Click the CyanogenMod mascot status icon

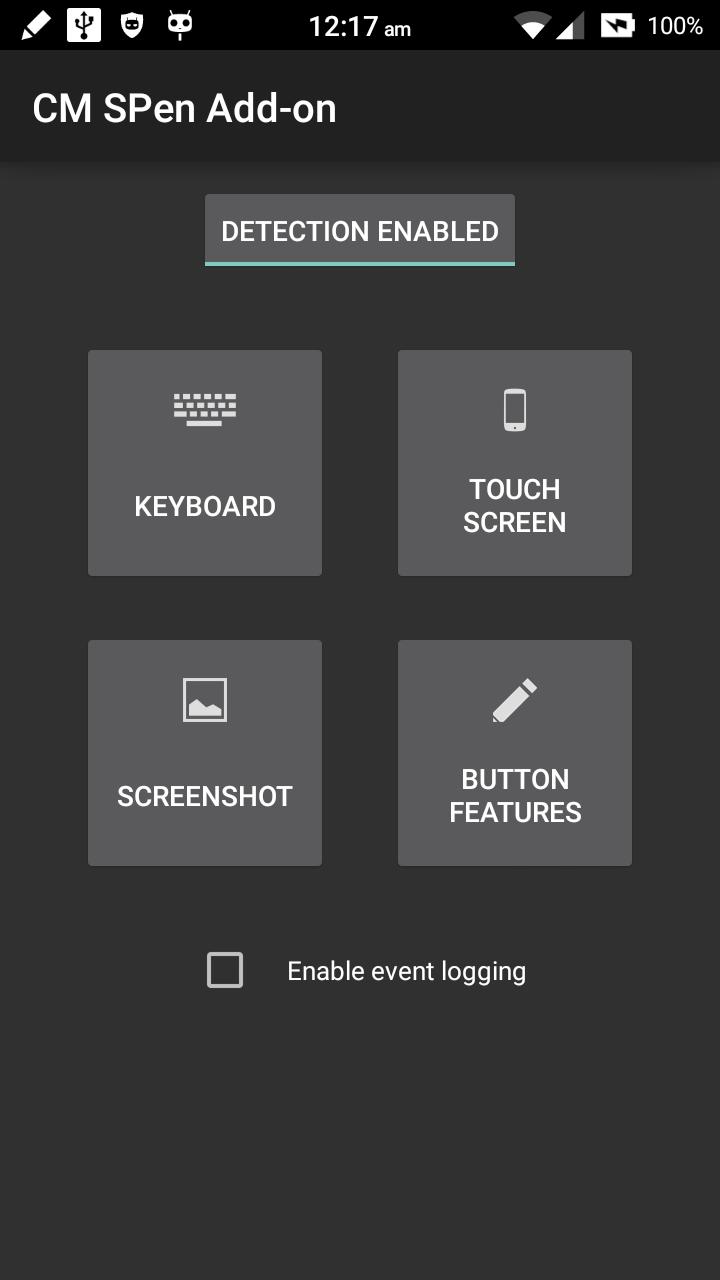click(x=180, y=25)
